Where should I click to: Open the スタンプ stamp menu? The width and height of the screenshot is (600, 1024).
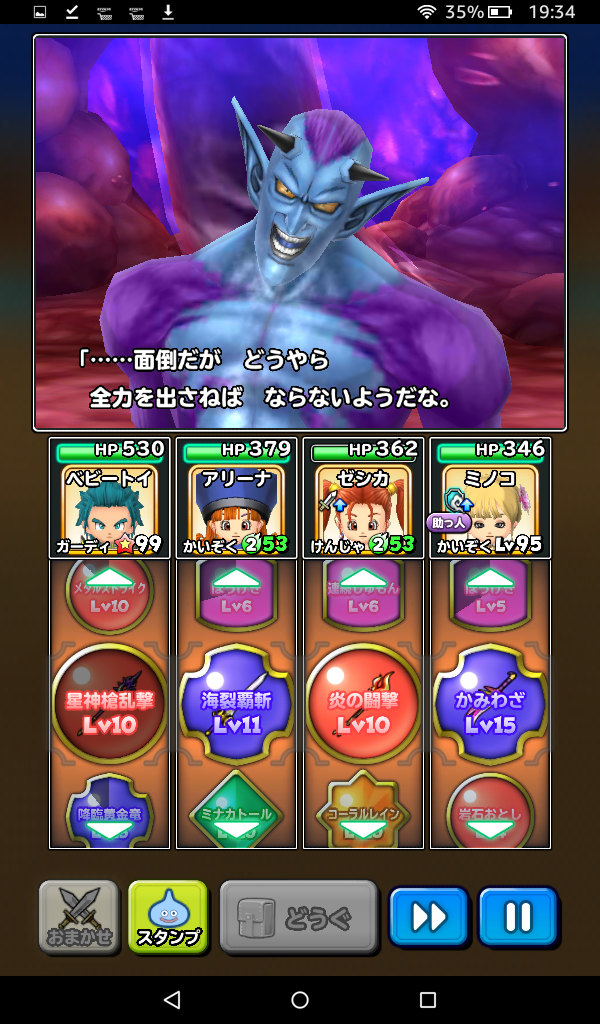pos(168,916)
